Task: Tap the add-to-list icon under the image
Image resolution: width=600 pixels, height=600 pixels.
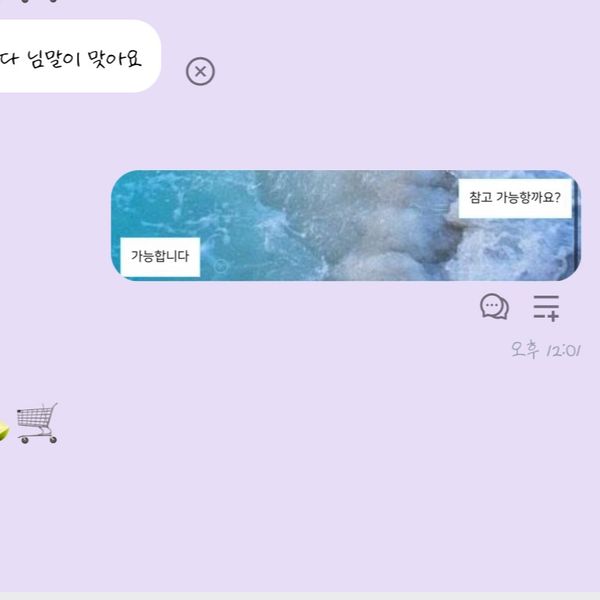Action: [x=546, y=307]
